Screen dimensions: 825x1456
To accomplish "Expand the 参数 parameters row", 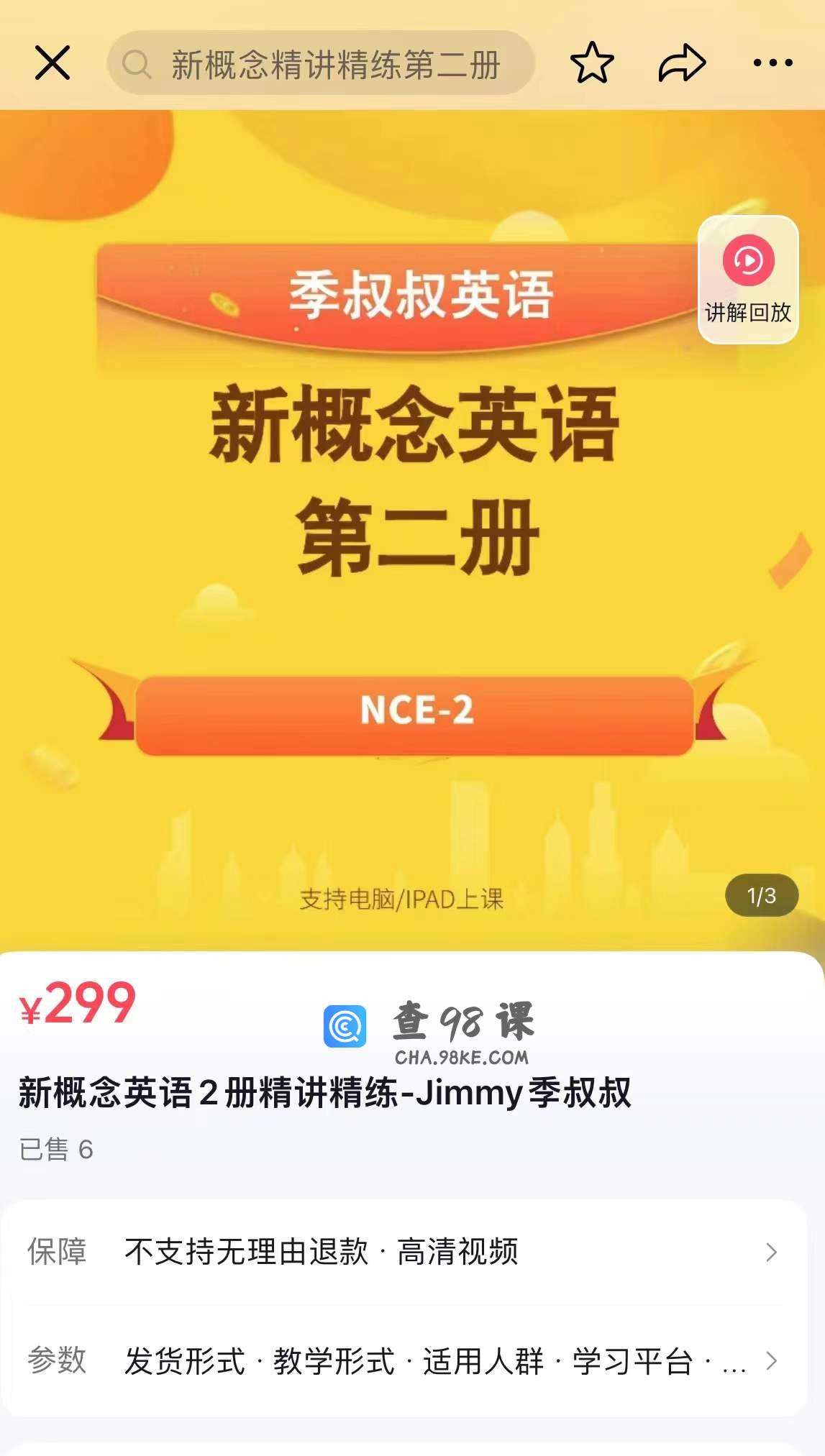I will click(403, 1361).
